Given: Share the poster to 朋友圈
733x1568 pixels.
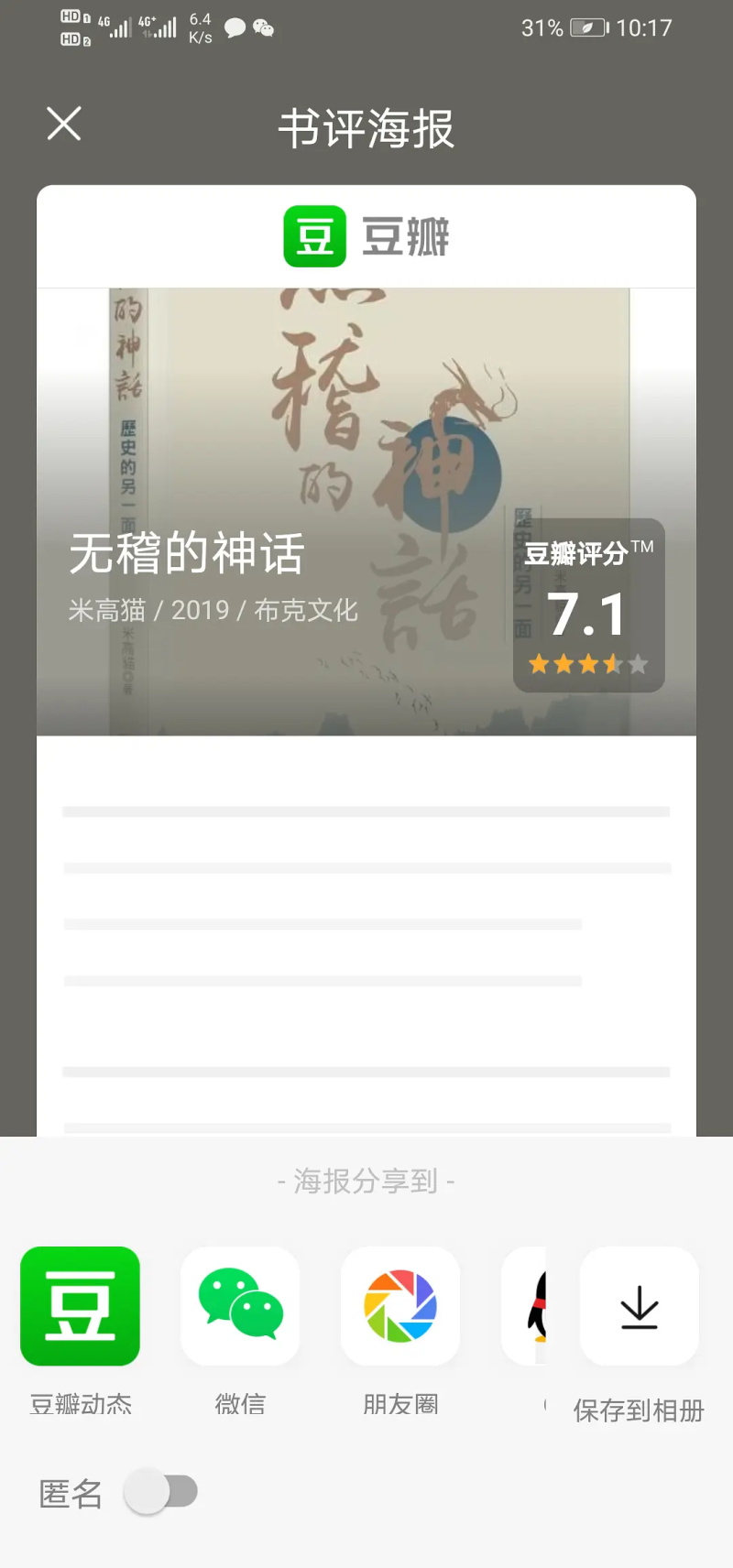Looking at the screenshot, I should pyautogui.click(x=400, y=1306).
